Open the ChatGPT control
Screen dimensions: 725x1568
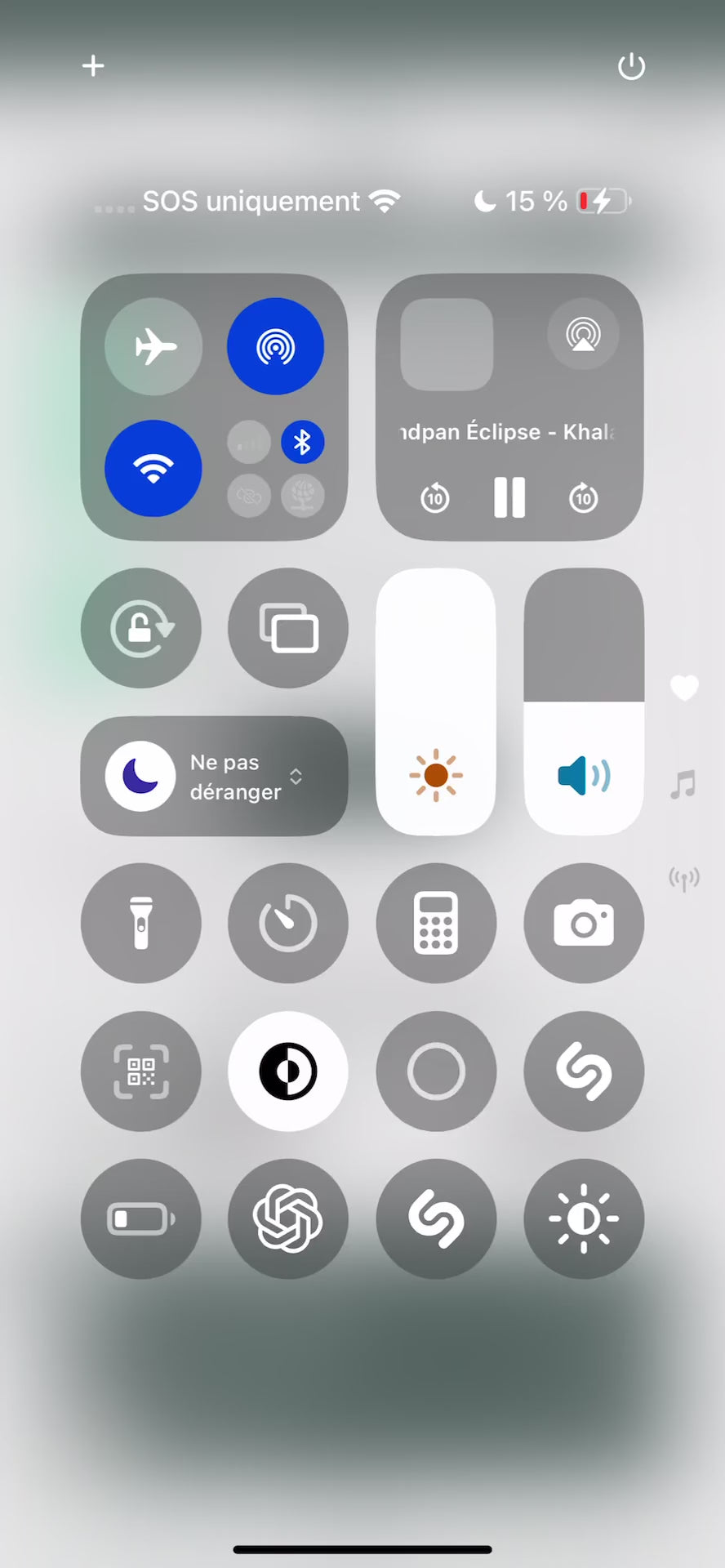point(288,1218)
